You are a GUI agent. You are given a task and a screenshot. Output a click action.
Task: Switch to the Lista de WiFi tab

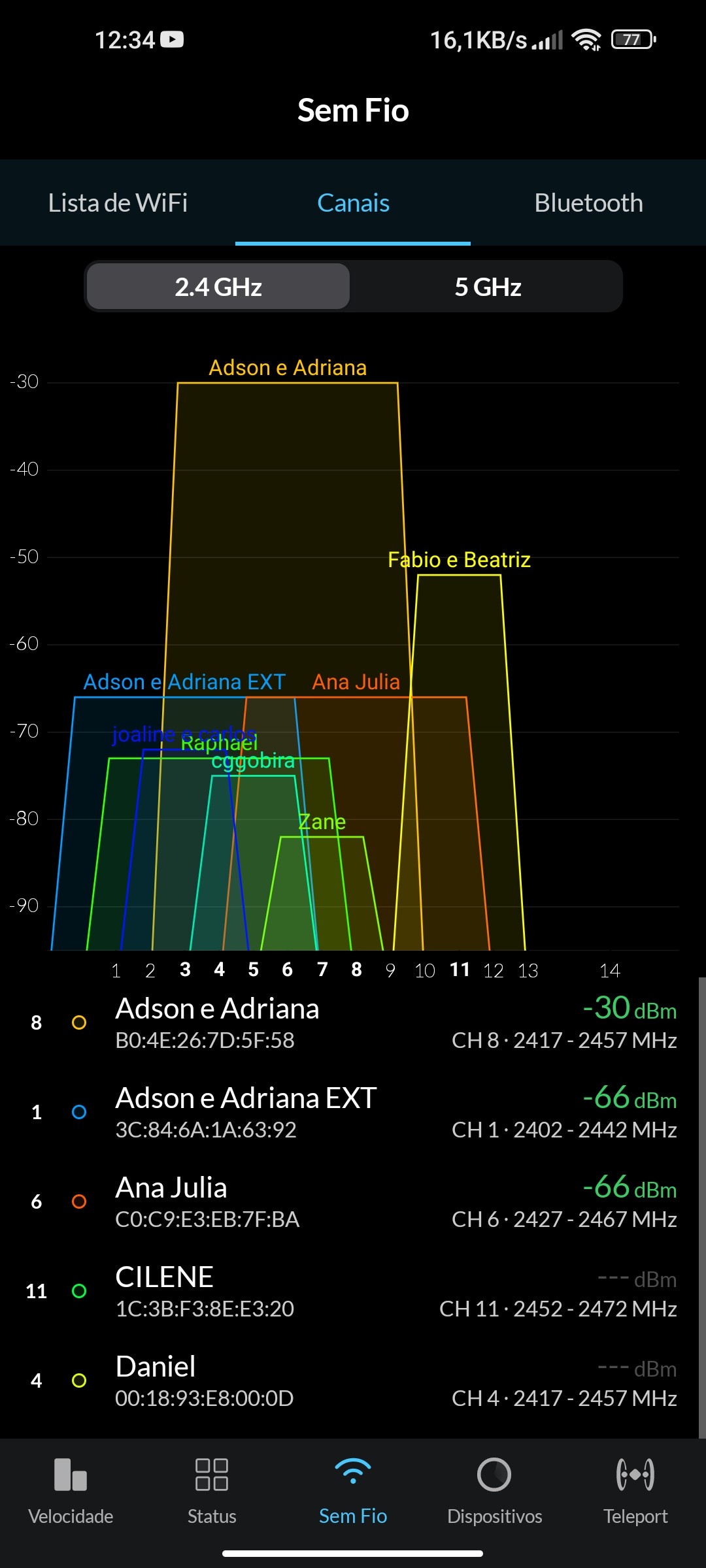(118, 203)
